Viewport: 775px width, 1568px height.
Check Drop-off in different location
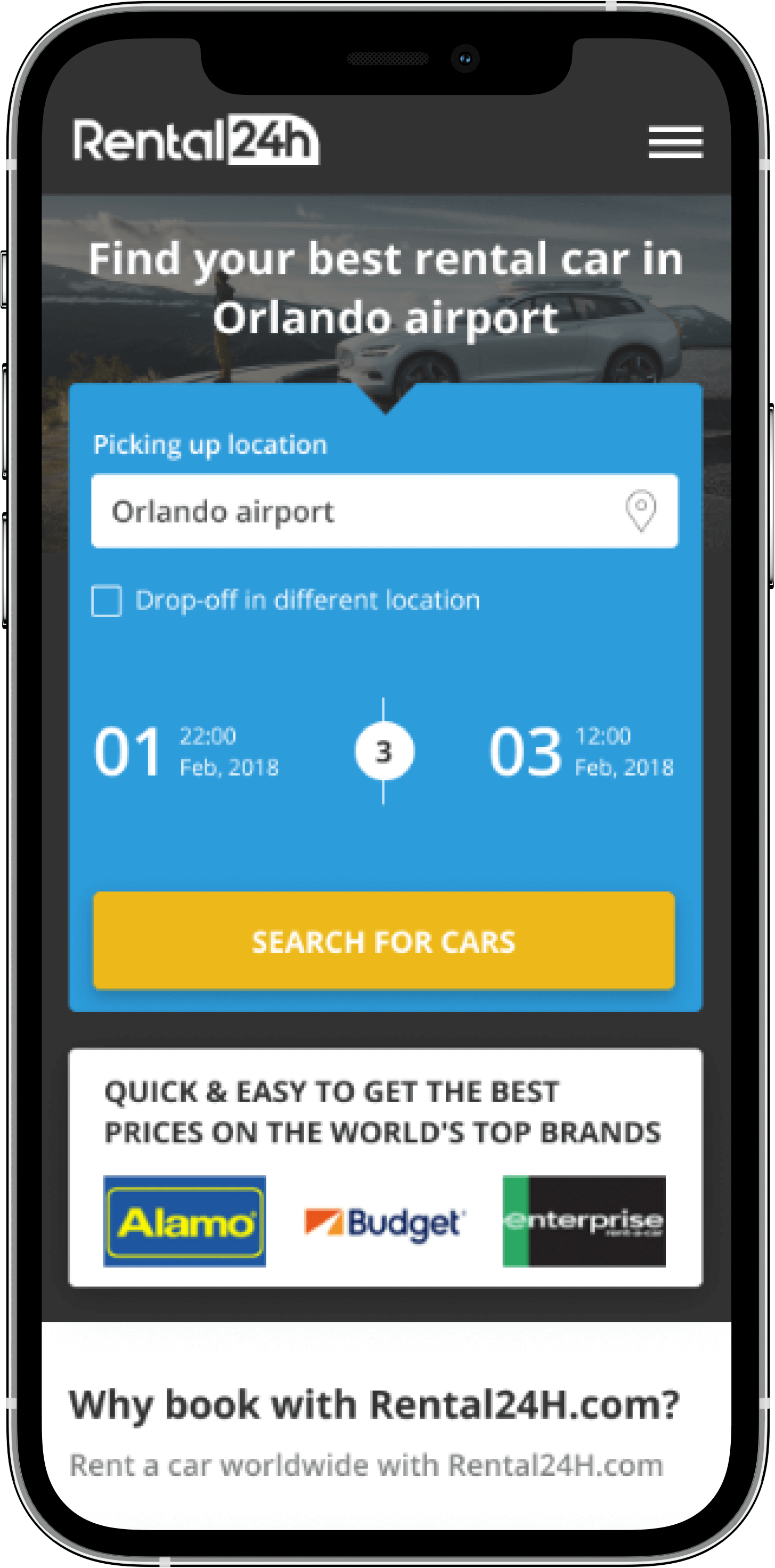pyautogui.click(x=107, y=601)
